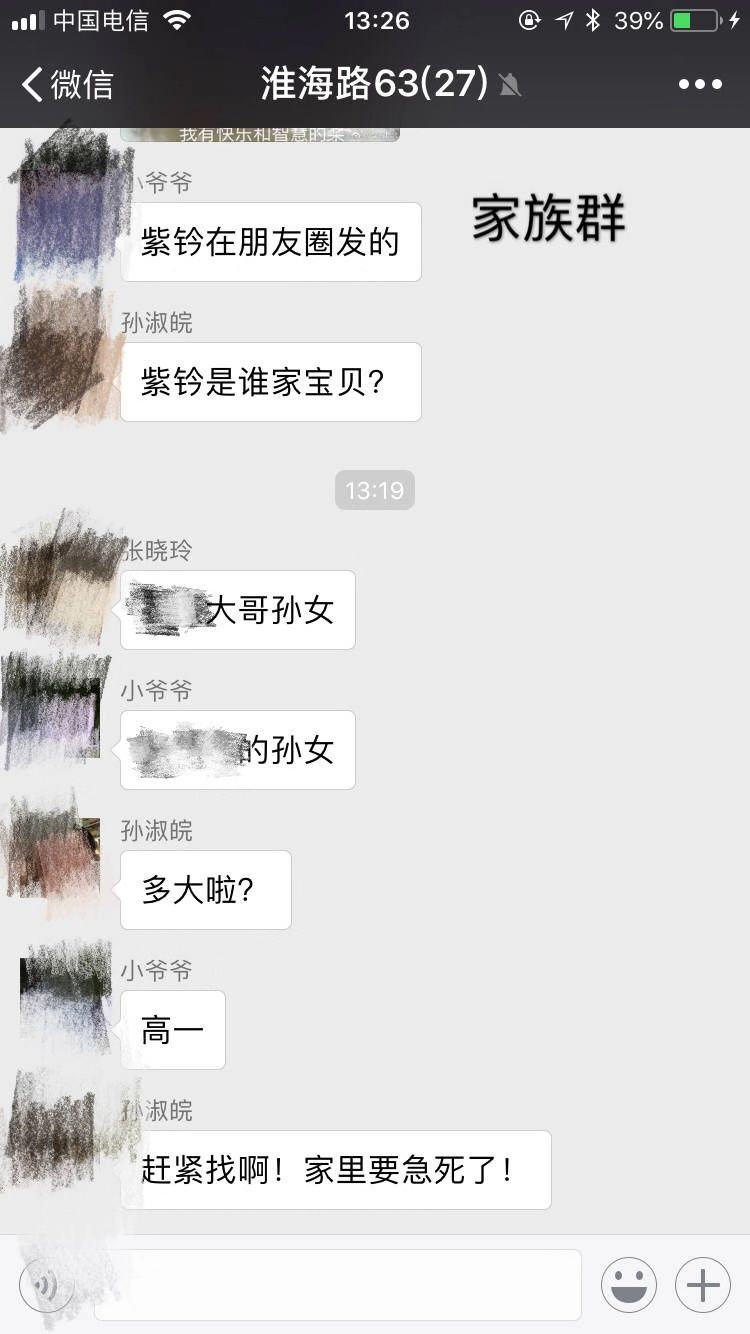
Task: Switch to voice message input
Action: 46,1284
